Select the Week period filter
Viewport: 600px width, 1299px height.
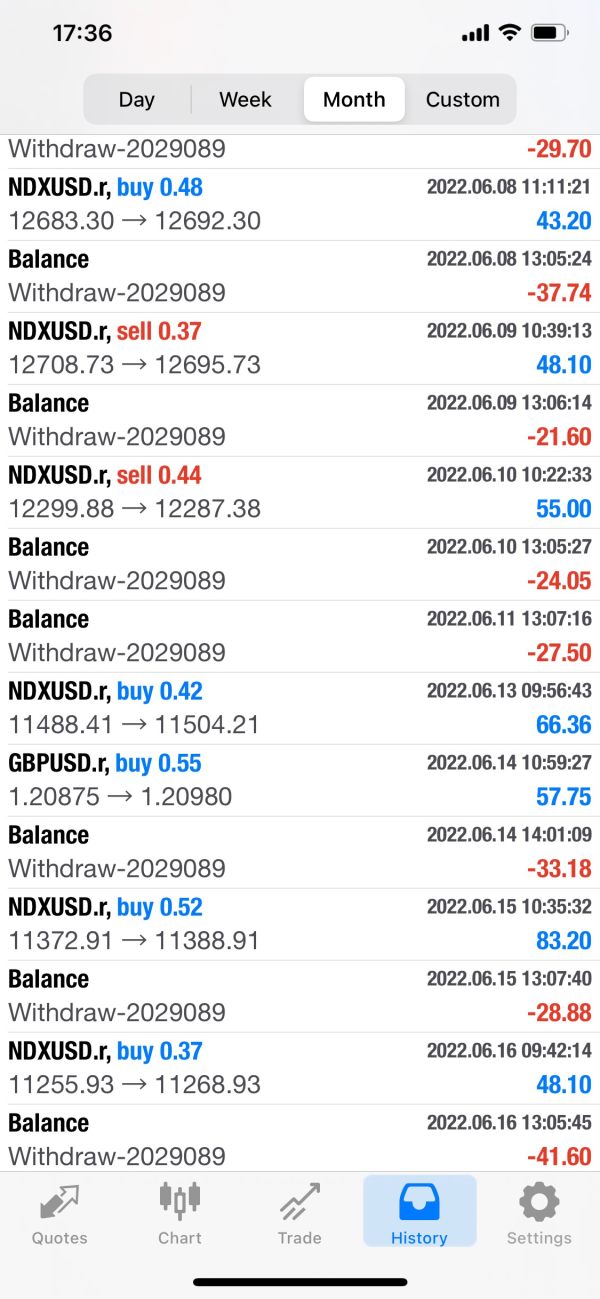click(245, 100)
